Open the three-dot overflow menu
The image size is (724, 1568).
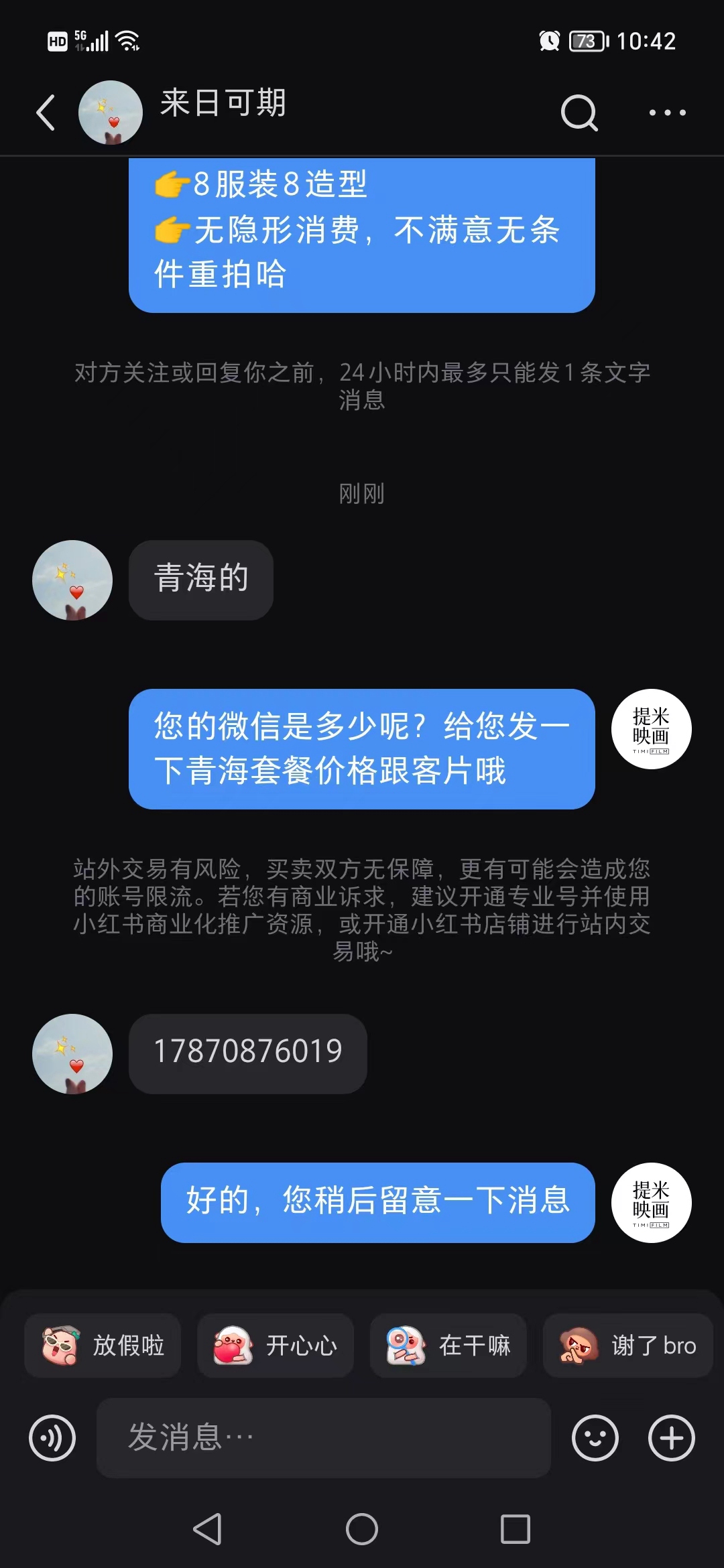click(x=668, y=112)
